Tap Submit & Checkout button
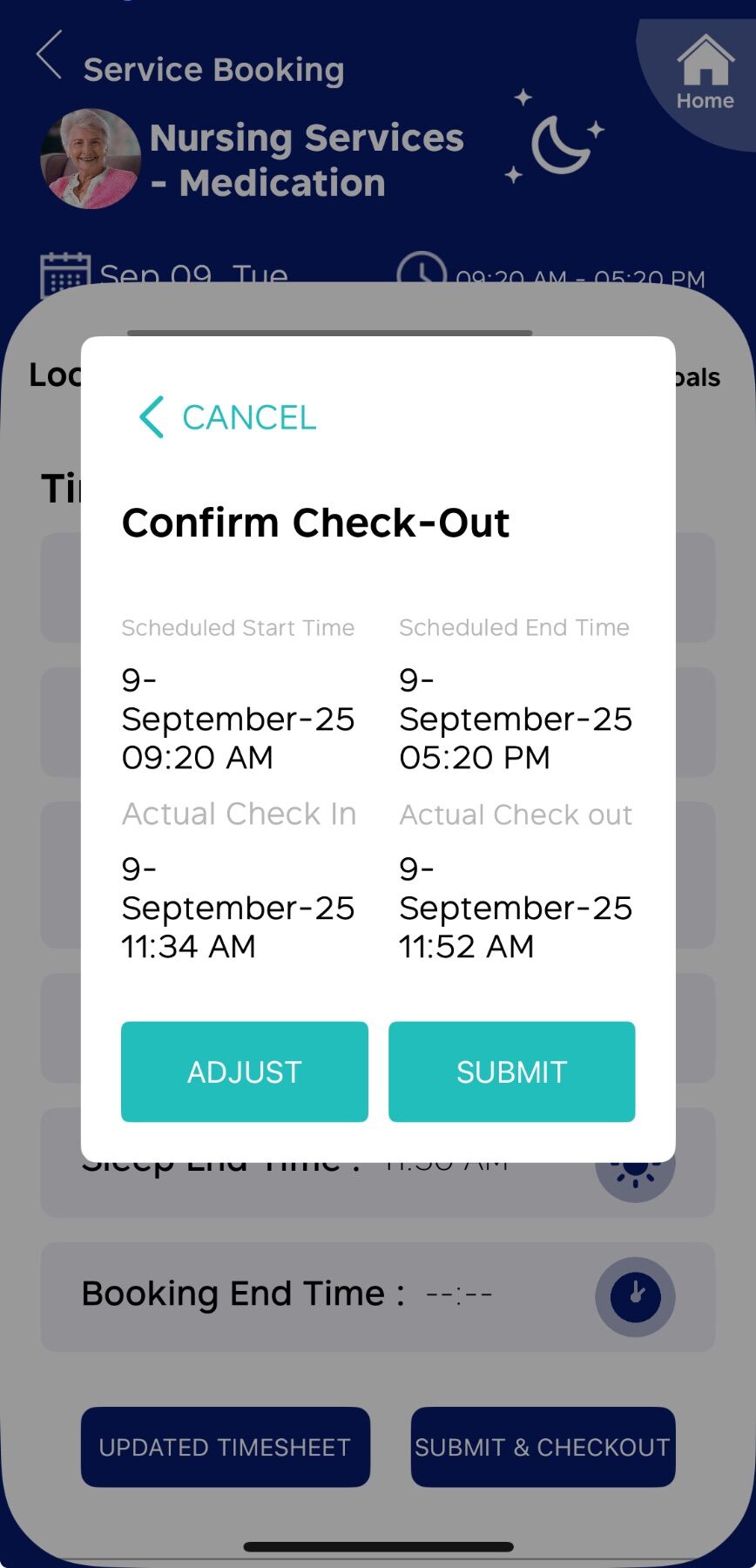The width and height of the screenshot is (756, 1568). tap(543, 1447)
